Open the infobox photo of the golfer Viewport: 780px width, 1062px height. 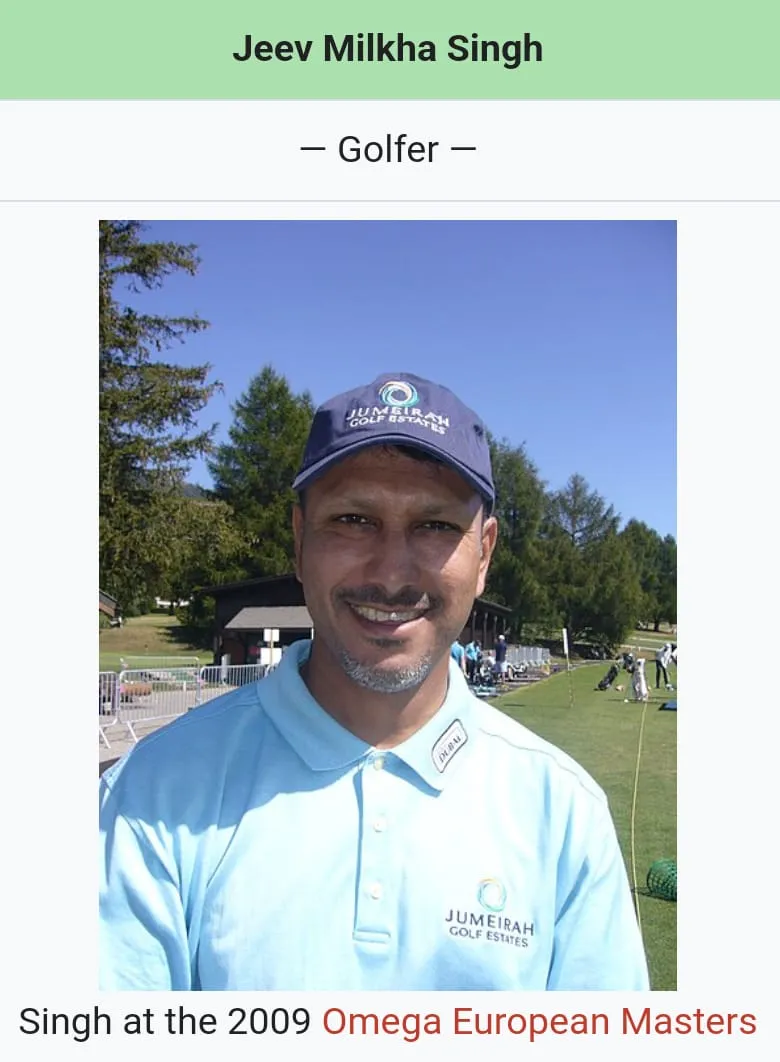pyautogui.click(x=388, y=604)
